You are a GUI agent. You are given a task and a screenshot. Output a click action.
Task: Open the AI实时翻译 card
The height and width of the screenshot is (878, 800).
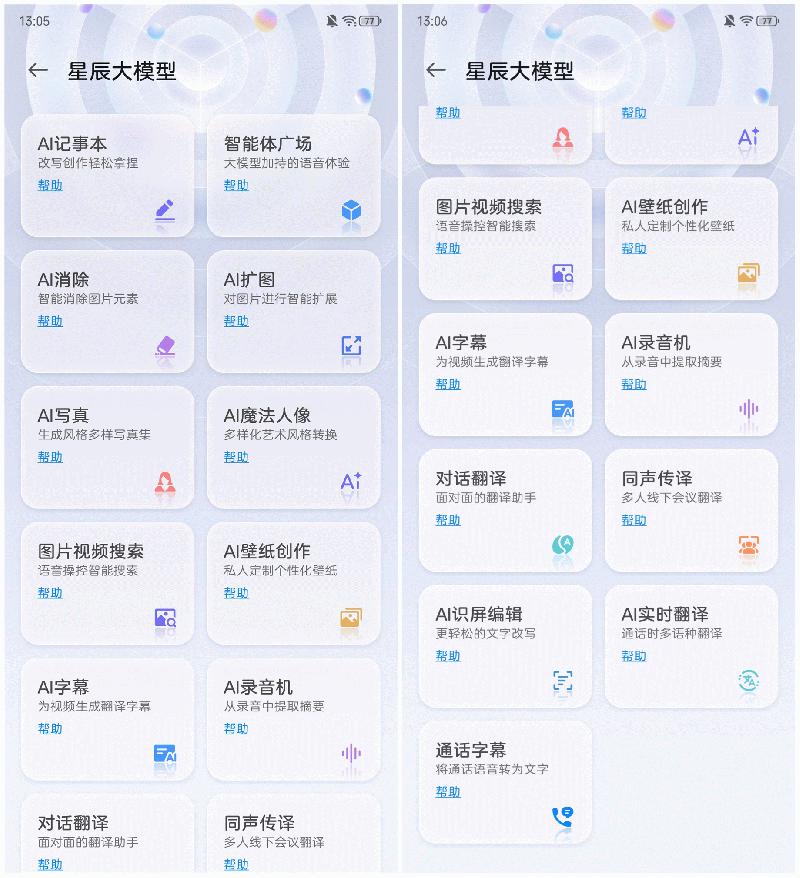[691, 646]
